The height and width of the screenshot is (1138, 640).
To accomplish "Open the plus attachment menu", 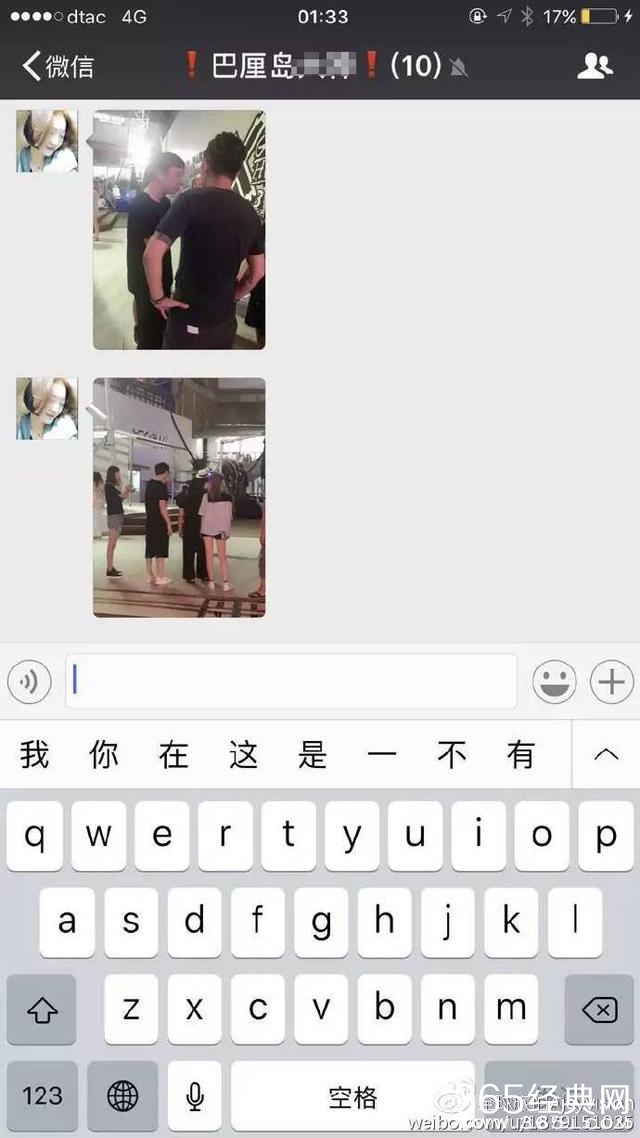I will tap(611, 682).
